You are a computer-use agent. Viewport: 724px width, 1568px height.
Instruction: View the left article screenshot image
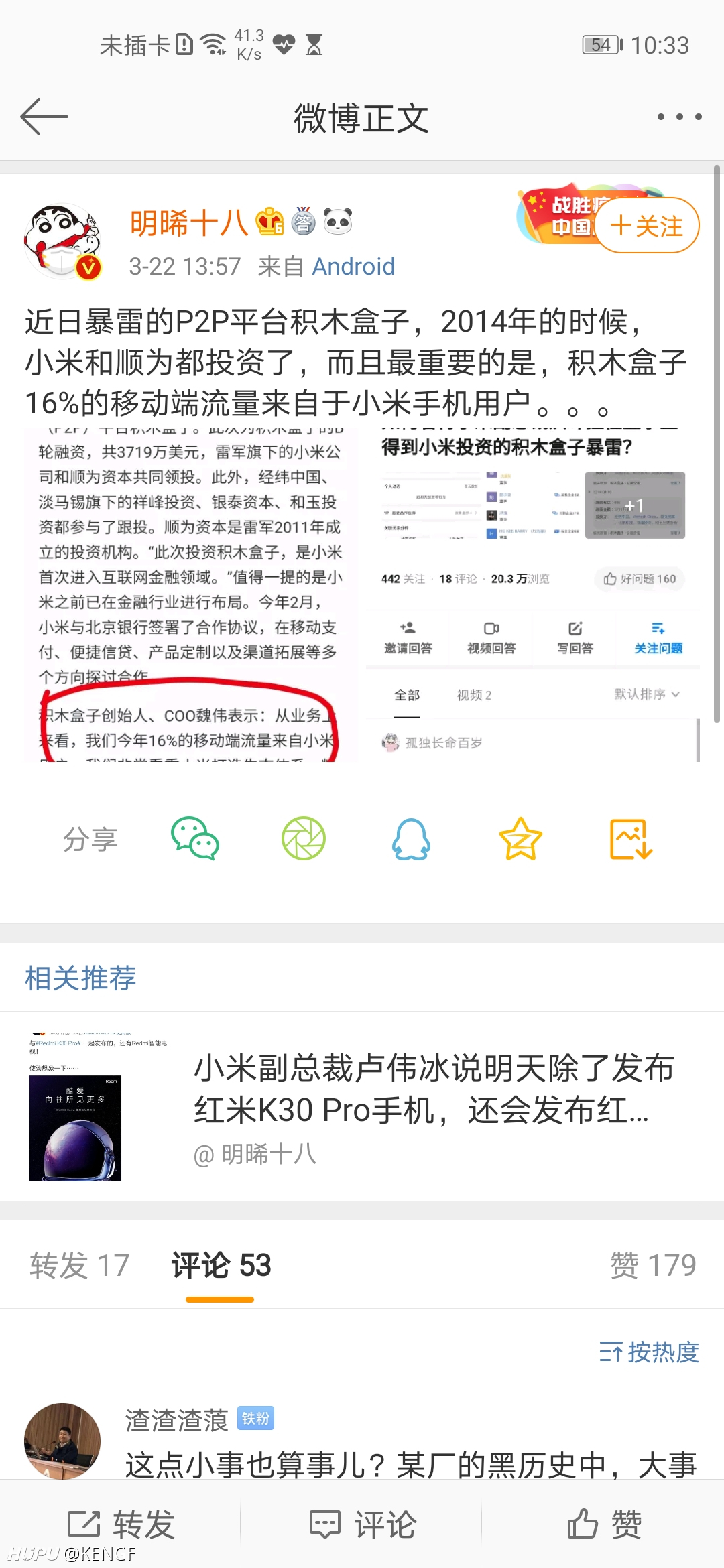point(191,595)
